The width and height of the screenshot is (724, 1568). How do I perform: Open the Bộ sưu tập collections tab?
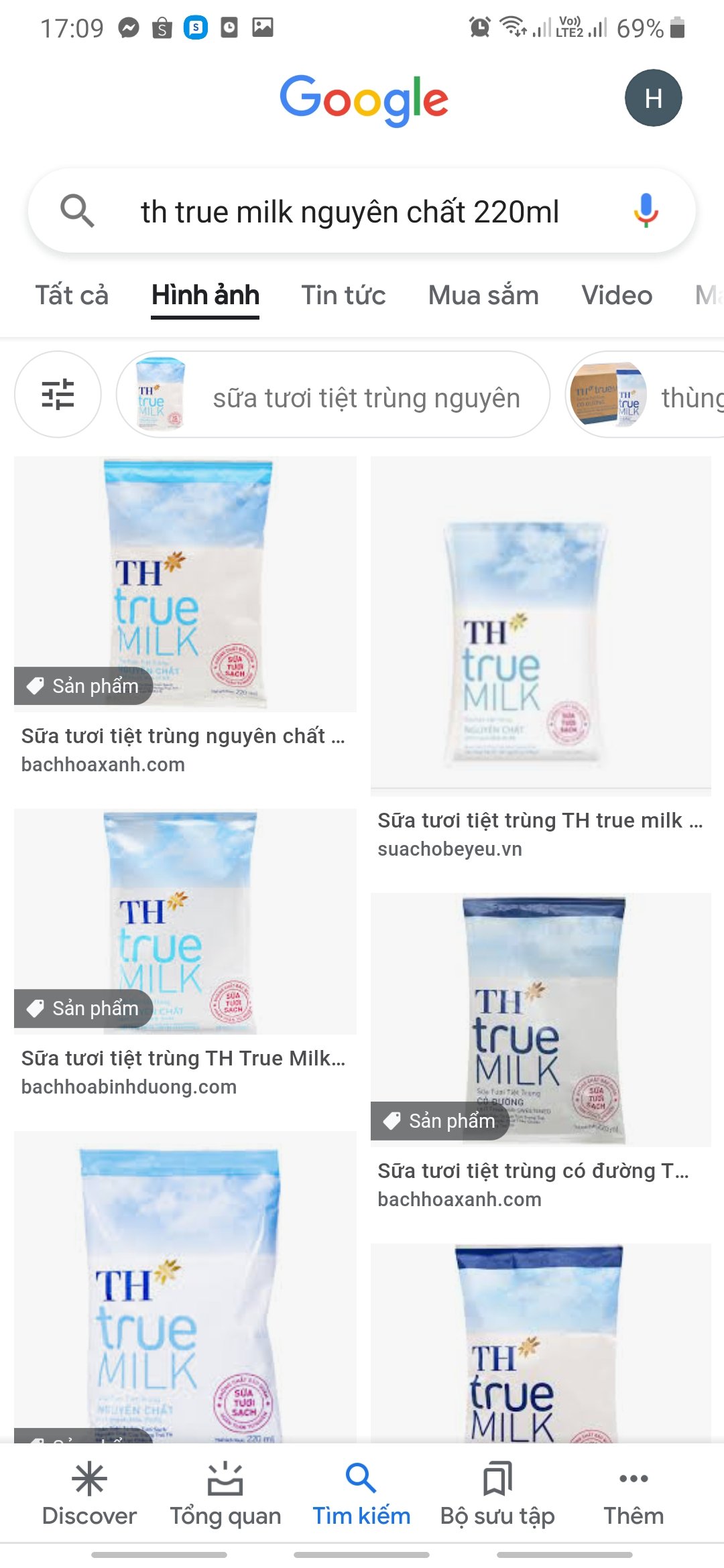[497, 1494]
